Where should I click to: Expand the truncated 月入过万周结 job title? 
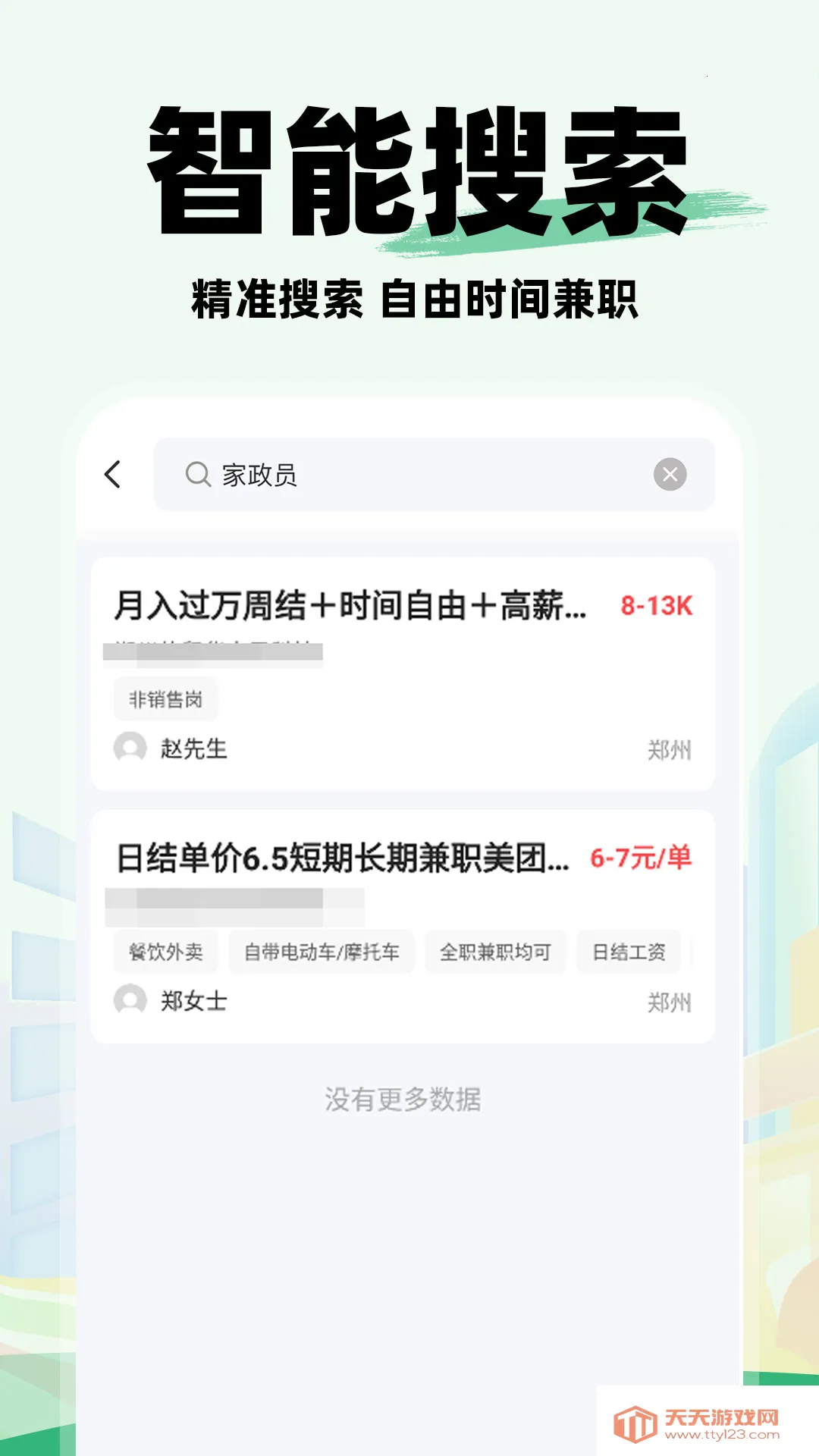click(x=349, y=607)
